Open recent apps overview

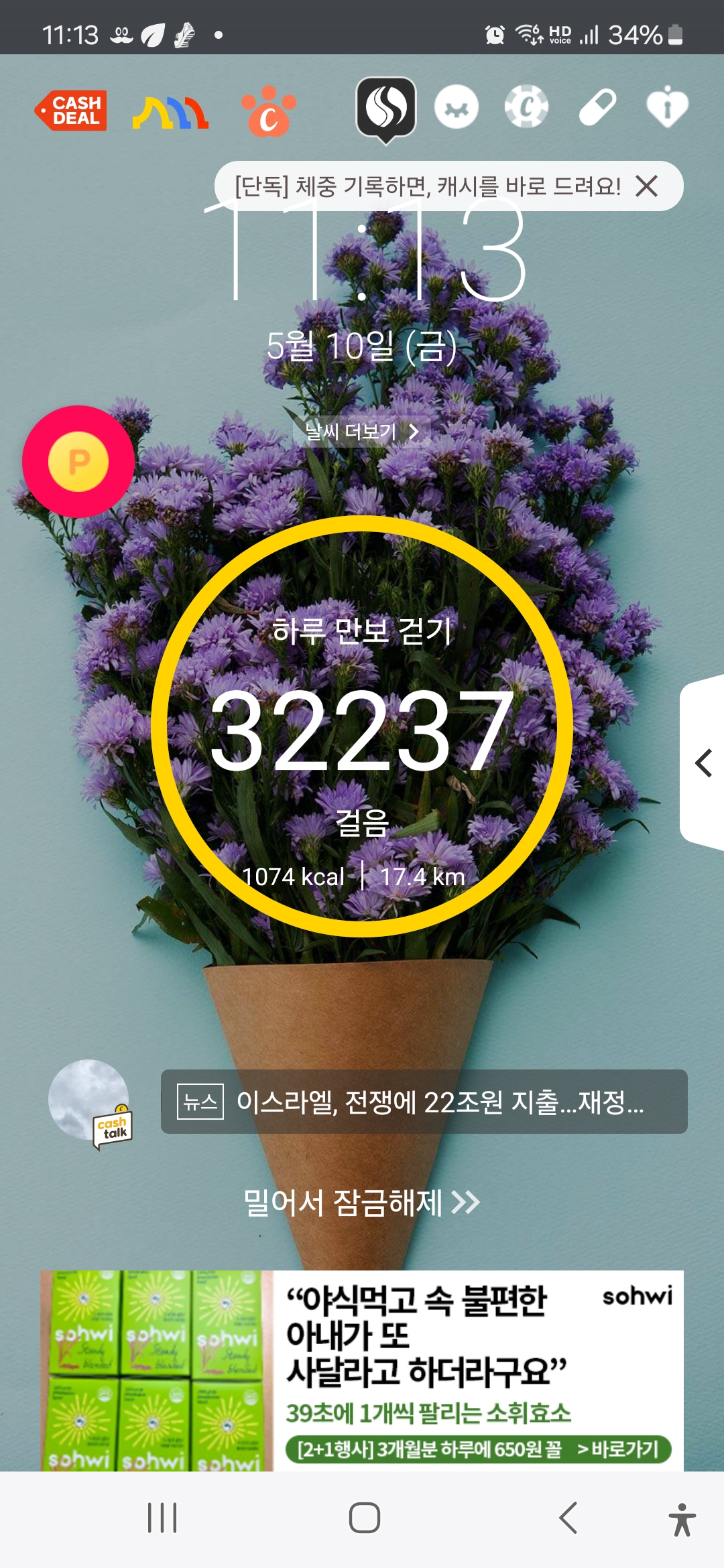pos(162,1518)
